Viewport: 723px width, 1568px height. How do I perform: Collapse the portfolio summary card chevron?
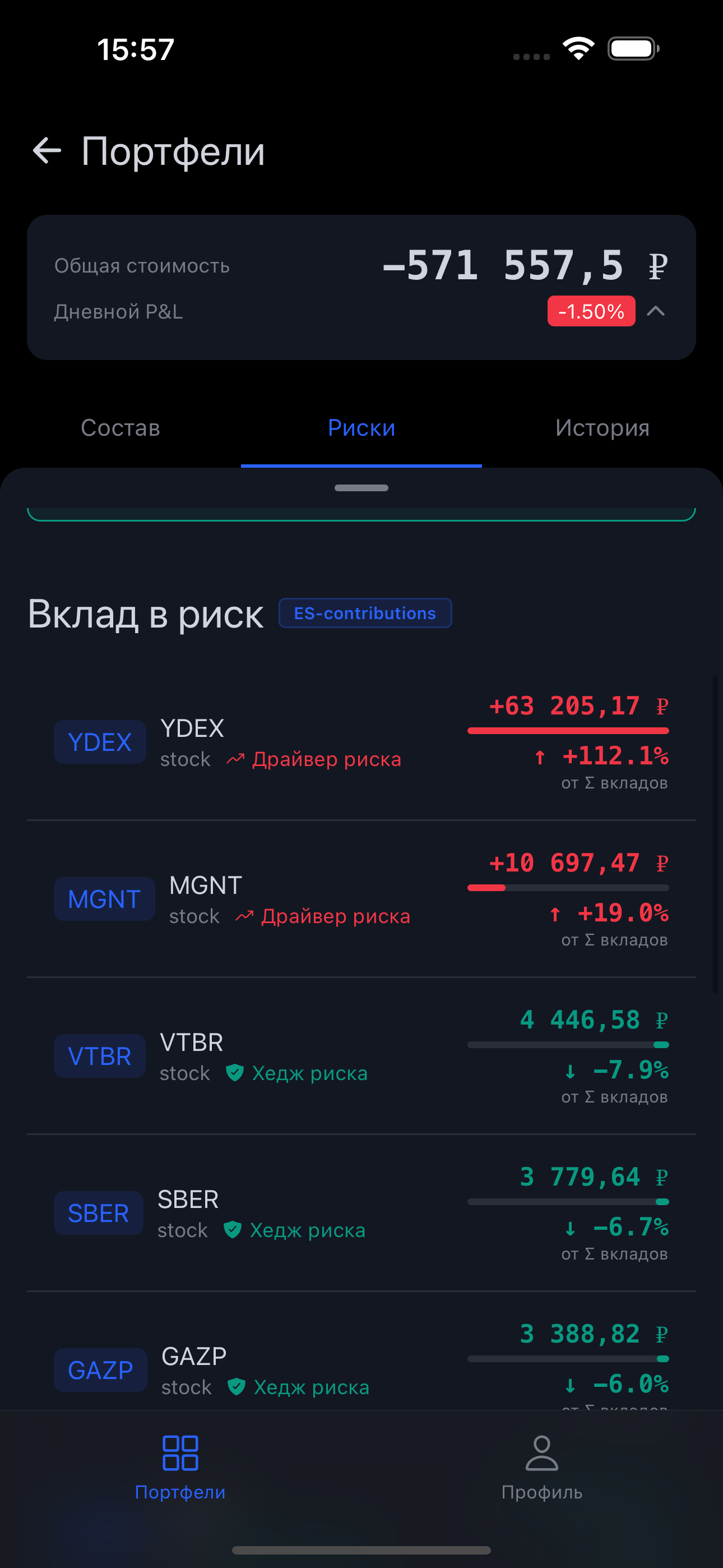point(655,312)
